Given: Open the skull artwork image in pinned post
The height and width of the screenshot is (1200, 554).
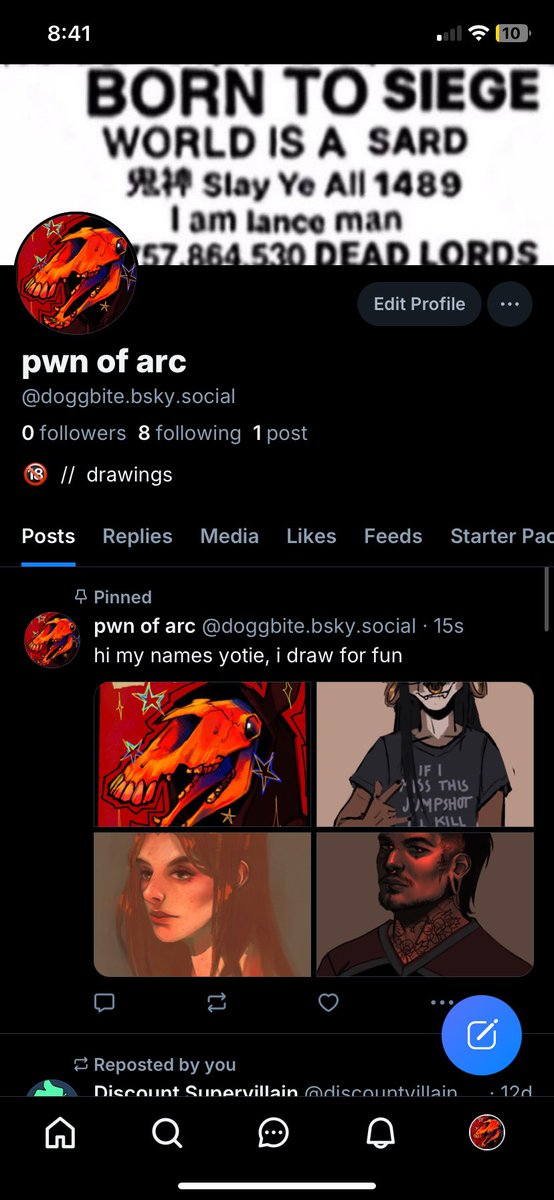Looking at the screenshot, I should pyautogui.click(x=203, y=755).
